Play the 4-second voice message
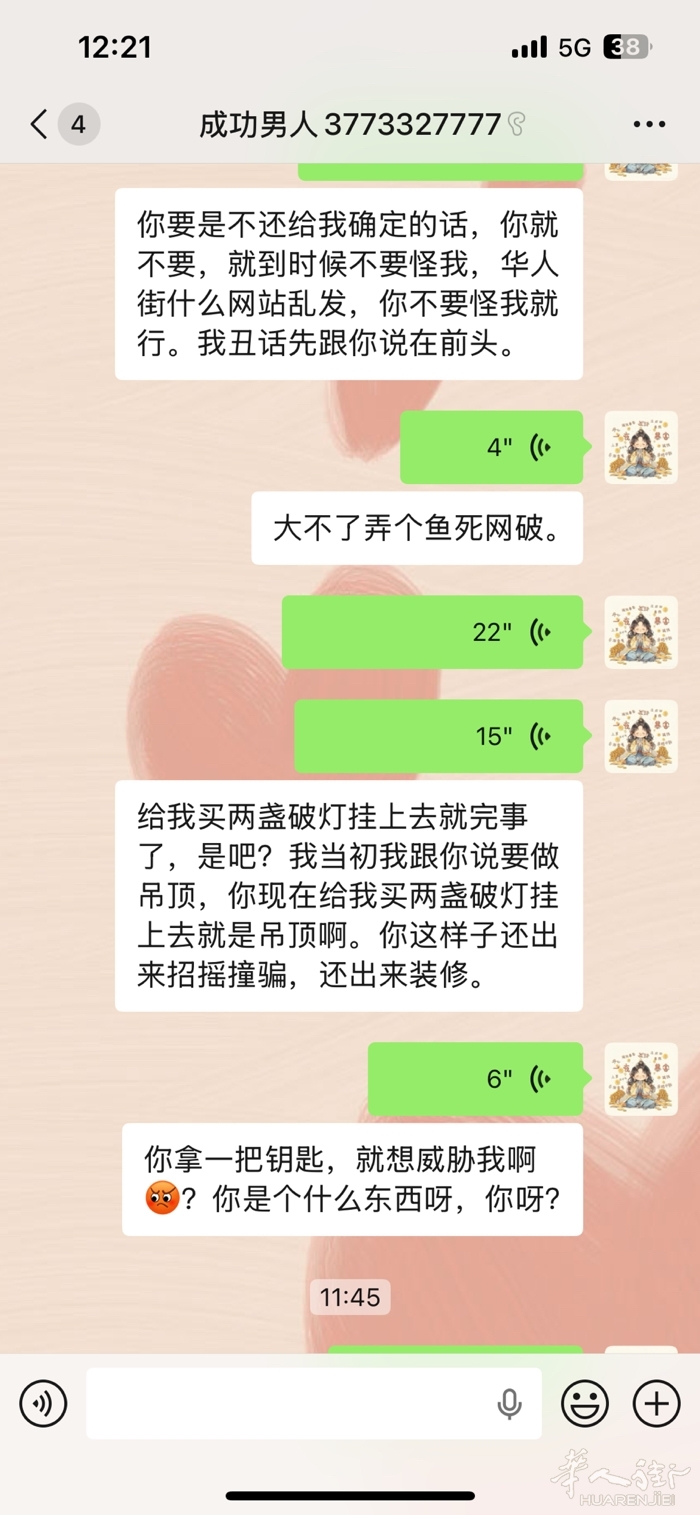Viewport: 700px width, 1515px height. [491, 447]
